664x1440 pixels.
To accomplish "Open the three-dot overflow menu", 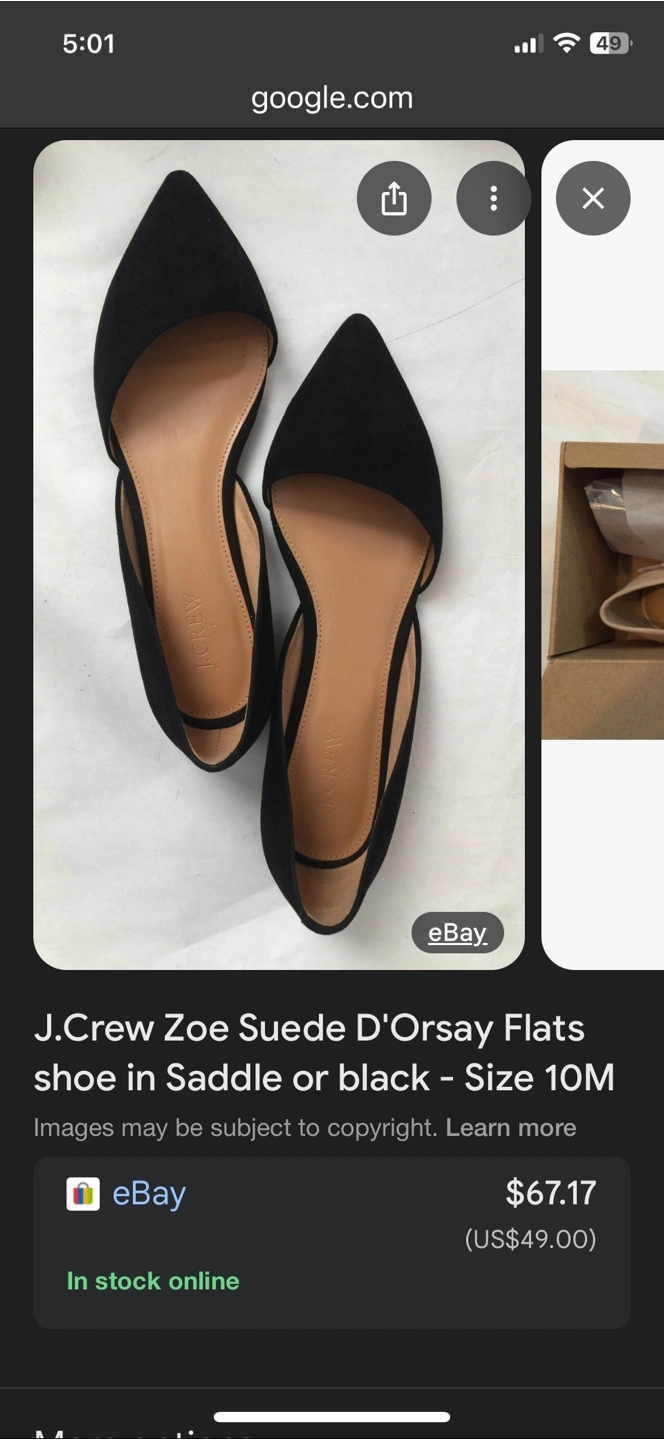I will (x=493, y=198).
